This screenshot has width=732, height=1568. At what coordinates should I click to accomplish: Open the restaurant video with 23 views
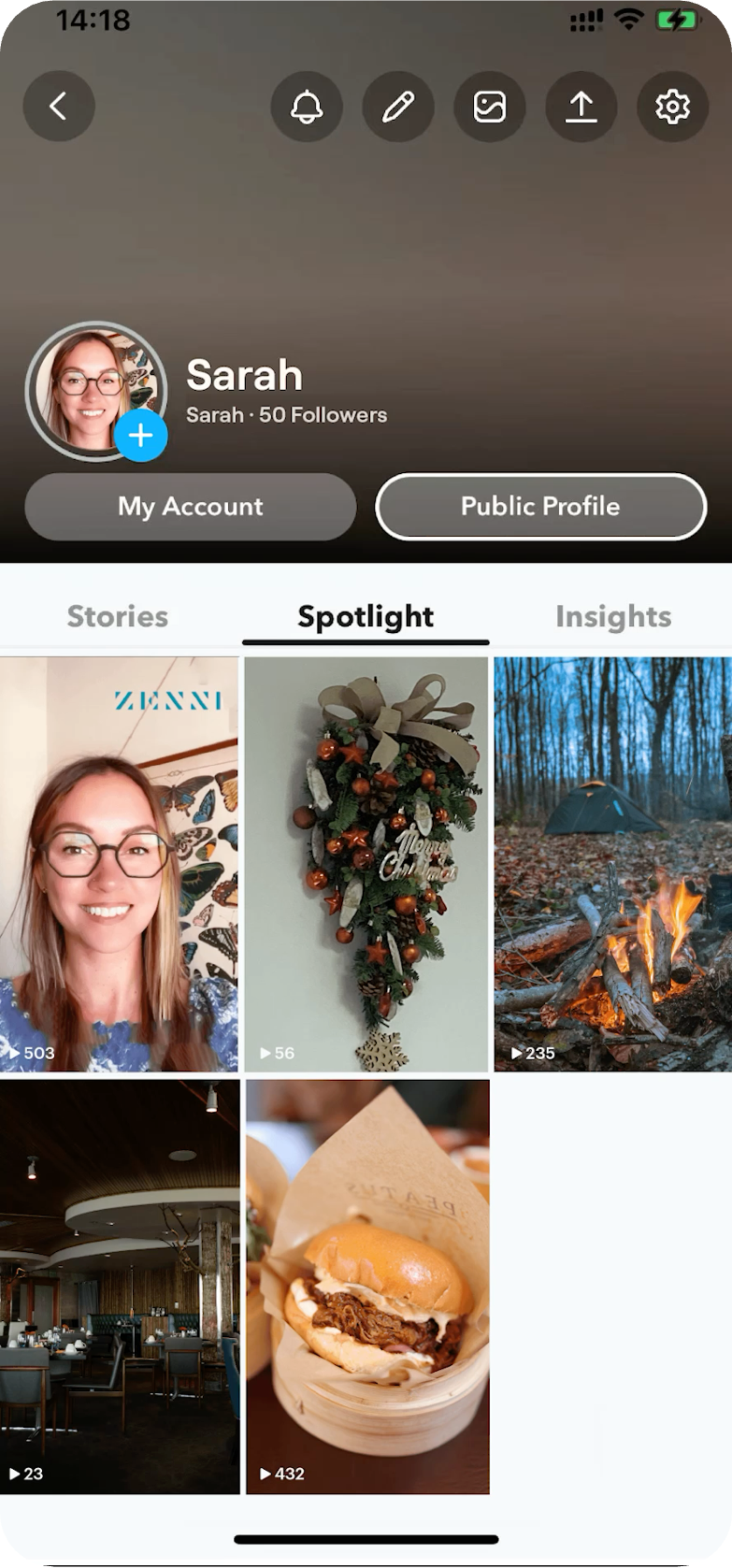[x=119, y=1287]
